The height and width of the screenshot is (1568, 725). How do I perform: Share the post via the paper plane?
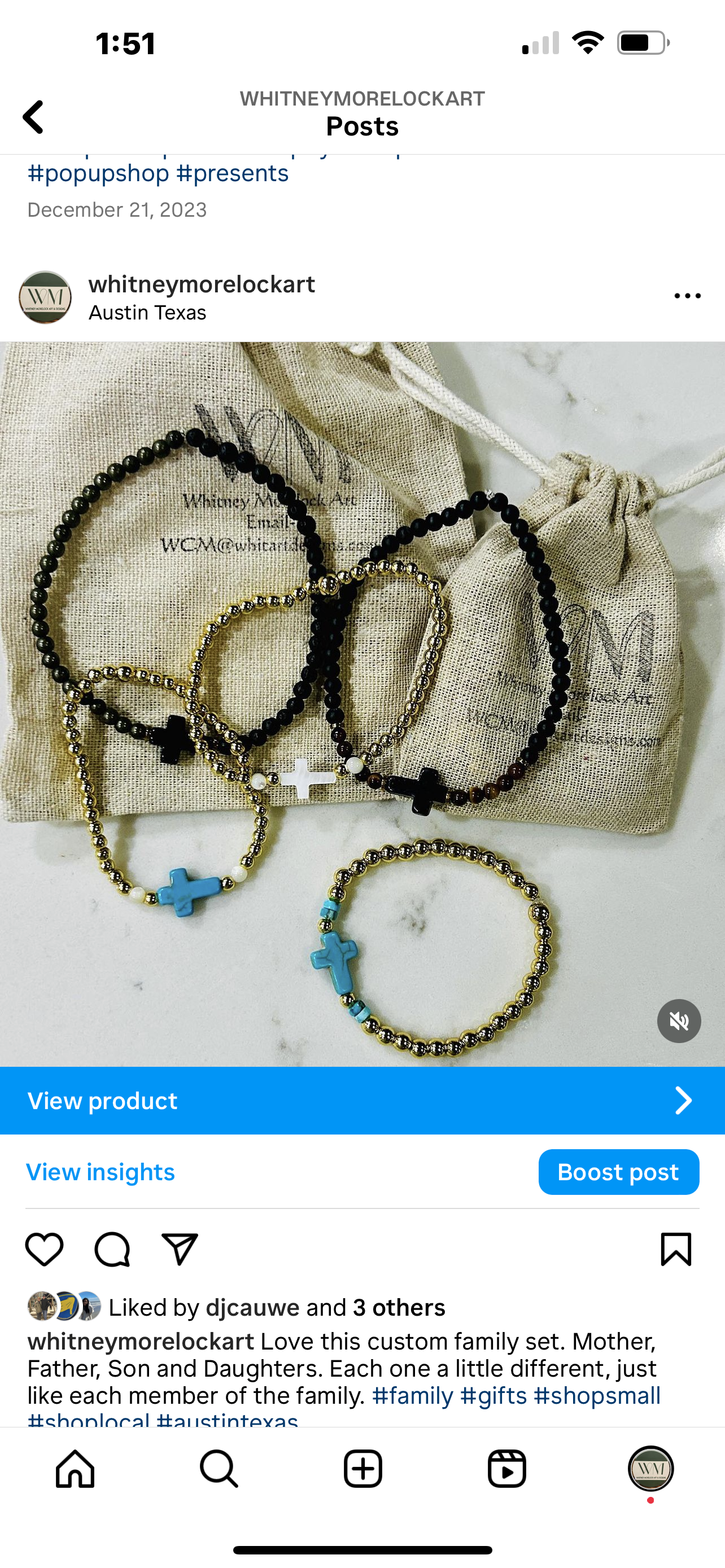[x=180, y=1250]
